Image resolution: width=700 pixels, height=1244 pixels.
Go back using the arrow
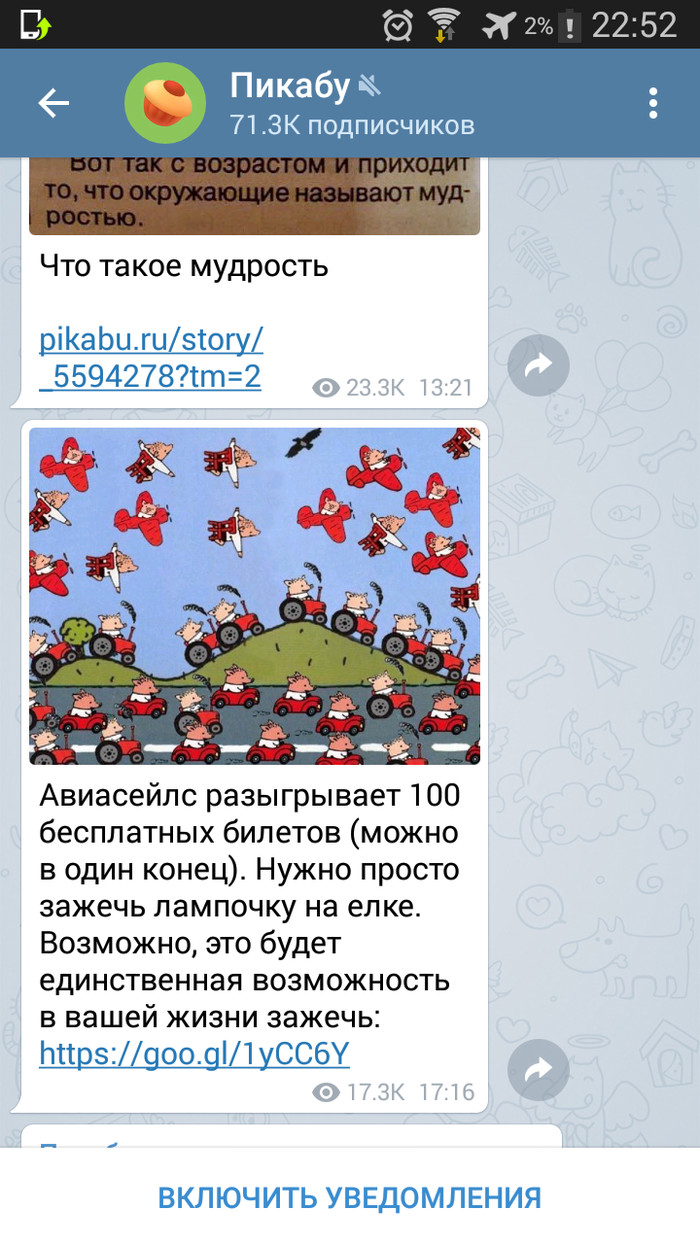(53, 103)
